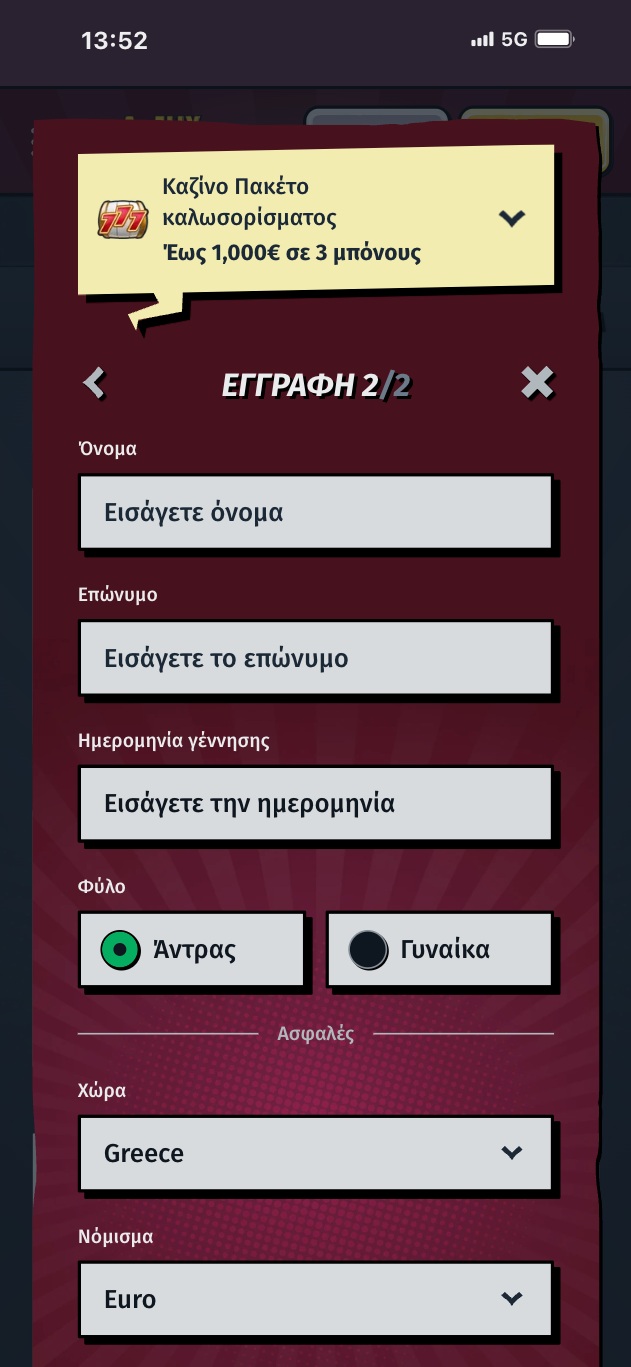The width and height of the screenshot is (631, 1367).
Task: Open the Νόμισμα dropdown showing Euro
Action: pos(315,1299)
